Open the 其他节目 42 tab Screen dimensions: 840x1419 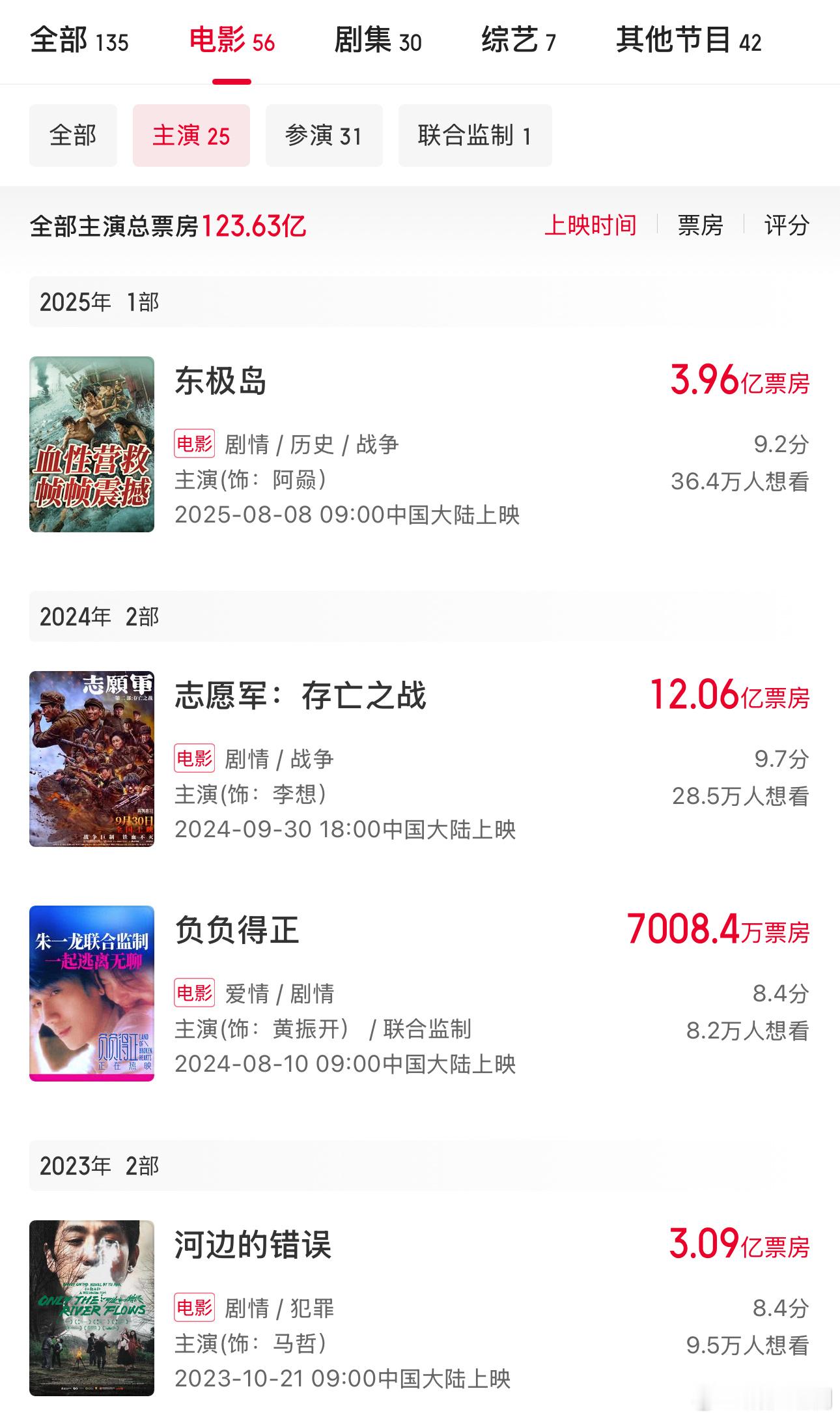coord(688,42)
